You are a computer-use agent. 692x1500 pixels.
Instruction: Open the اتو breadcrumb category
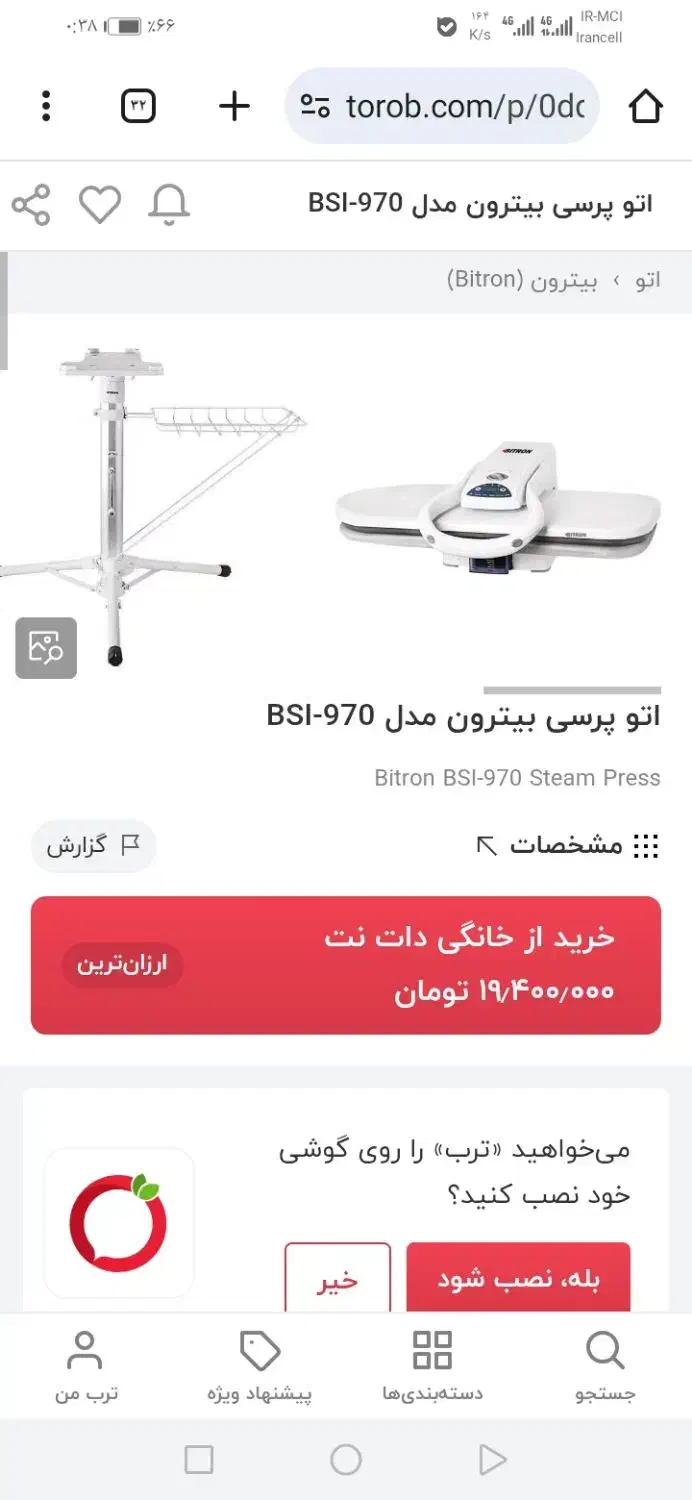648,280
